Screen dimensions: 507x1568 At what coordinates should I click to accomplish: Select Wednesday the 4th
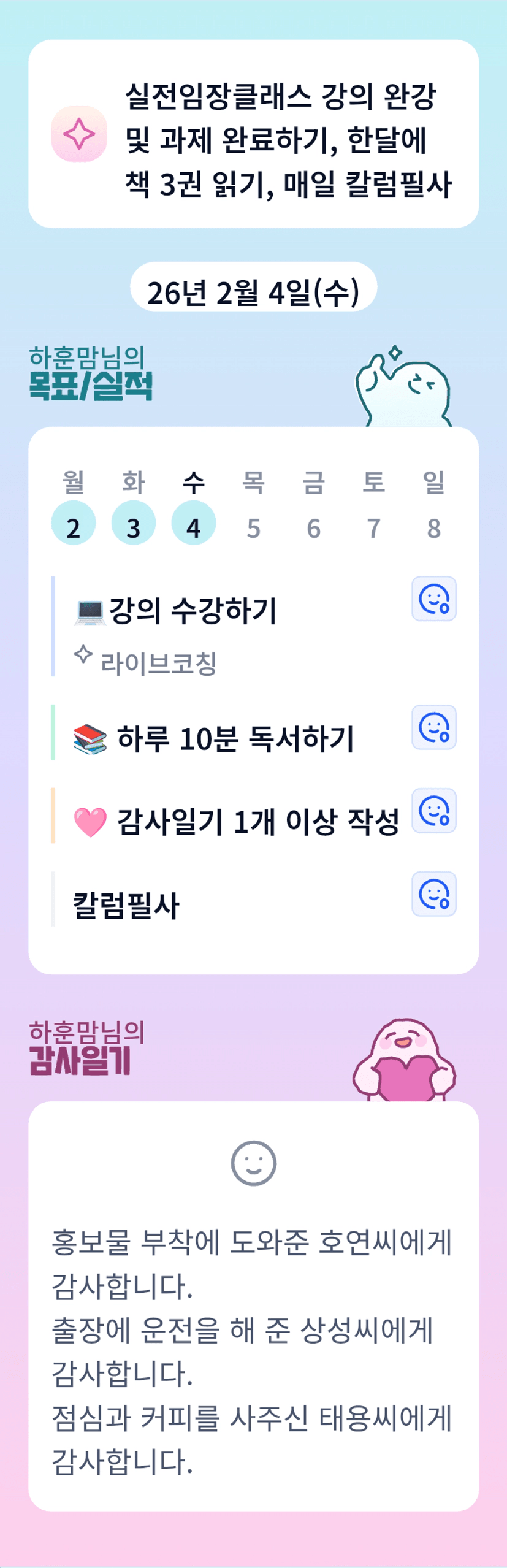click(x=194, y=524)
